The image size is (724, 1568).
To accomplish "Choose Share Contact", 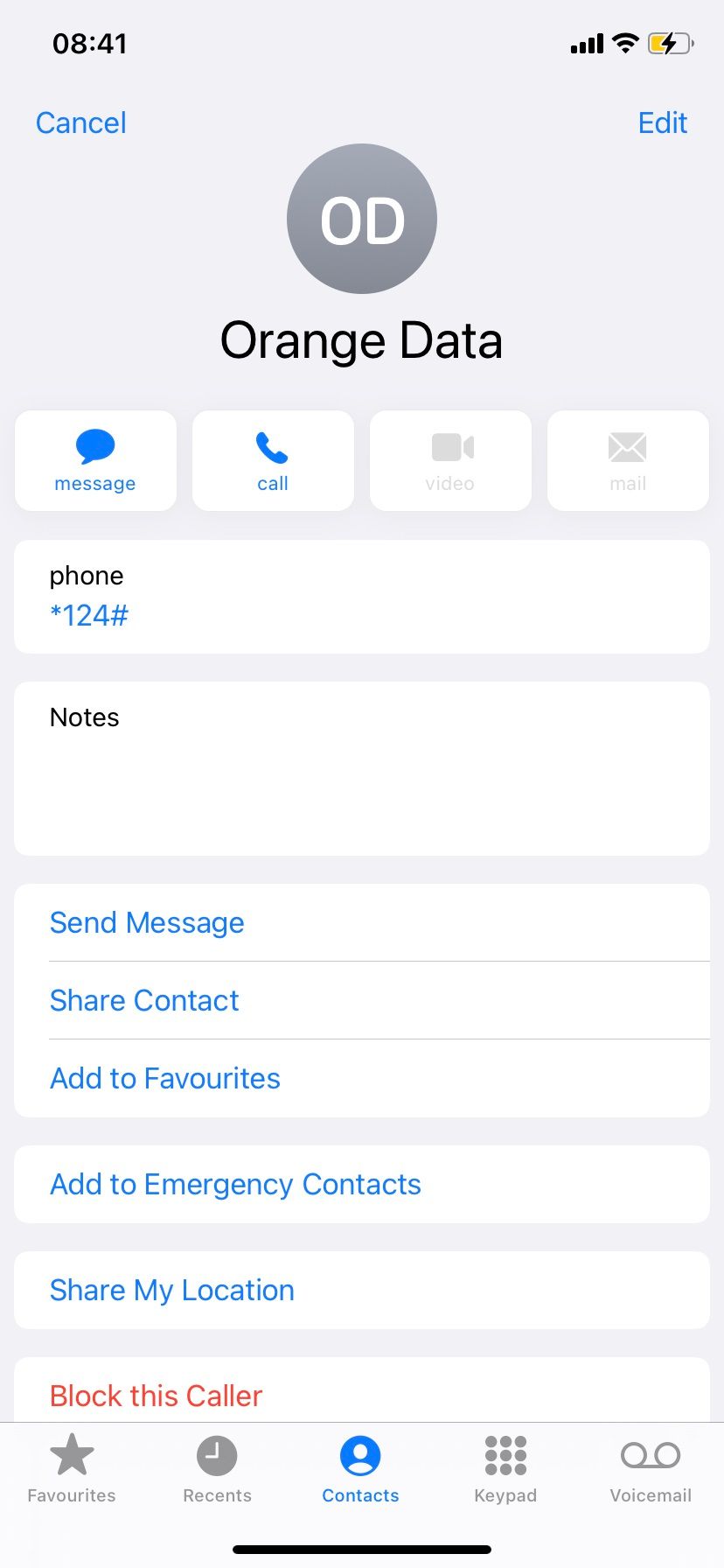I will point(362,1000).
